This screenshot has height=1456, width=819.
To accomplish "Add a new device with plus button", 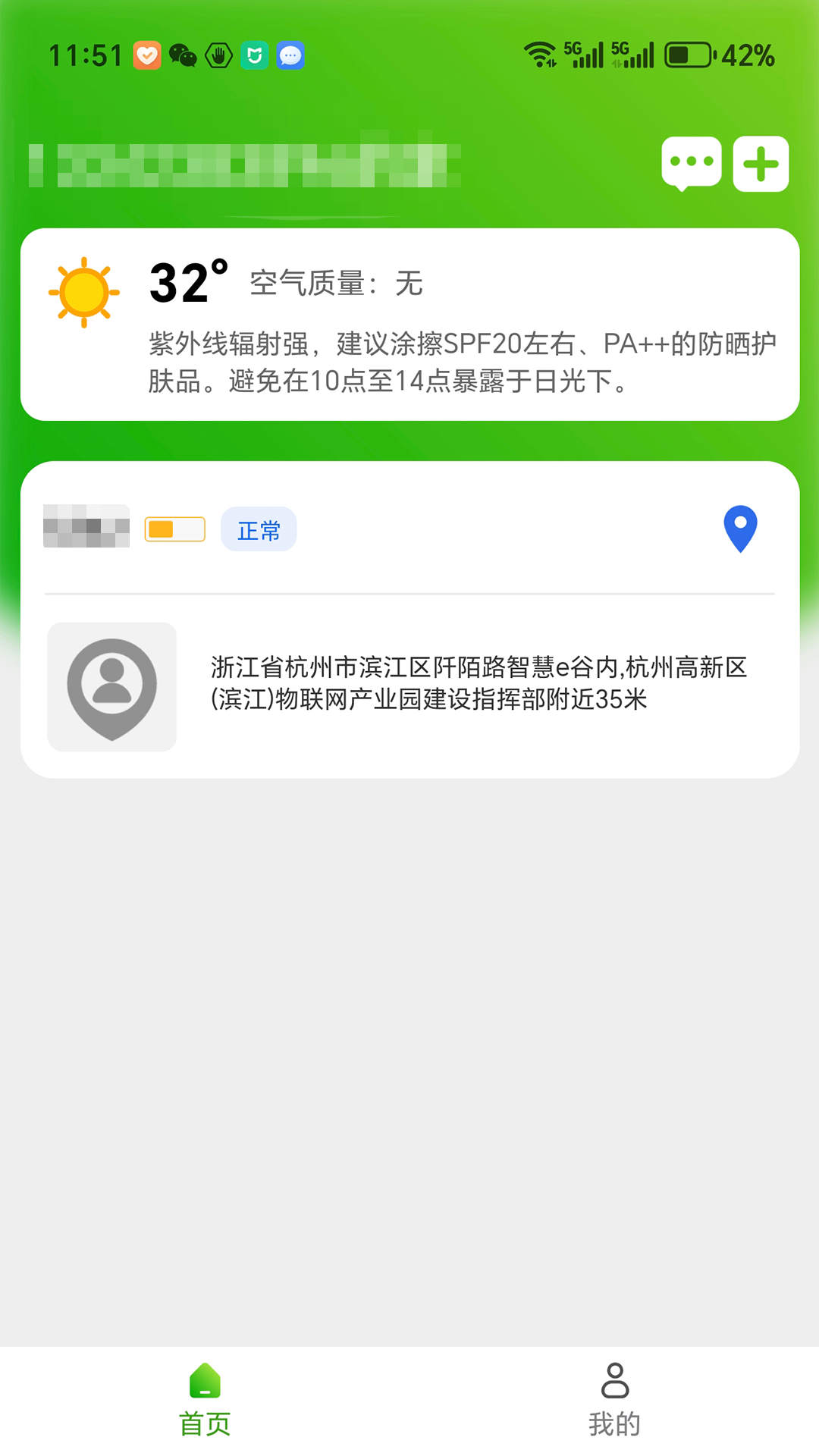I will (x=761, y=164).
